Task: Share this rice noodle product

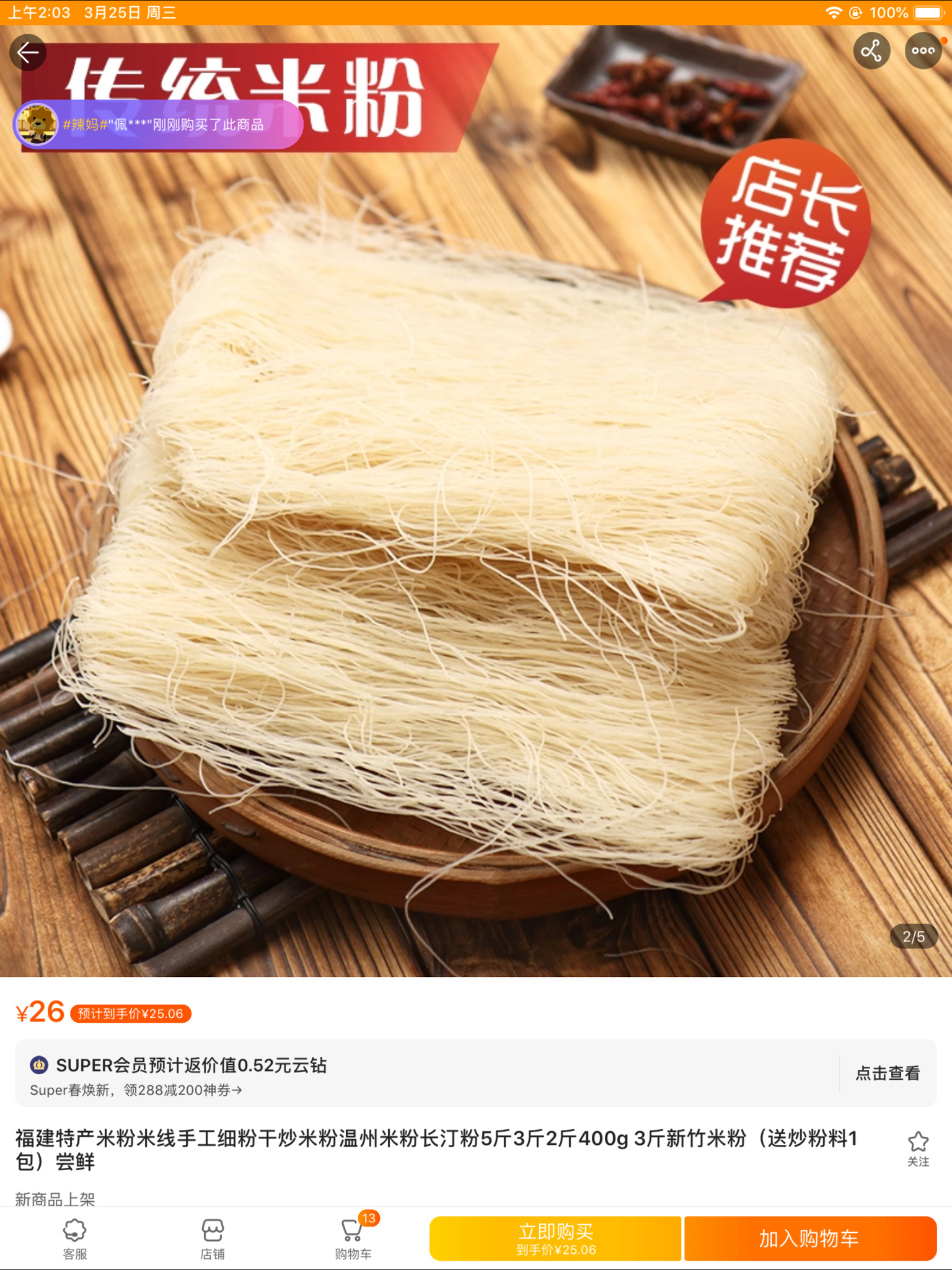Action: pos(871,51)
